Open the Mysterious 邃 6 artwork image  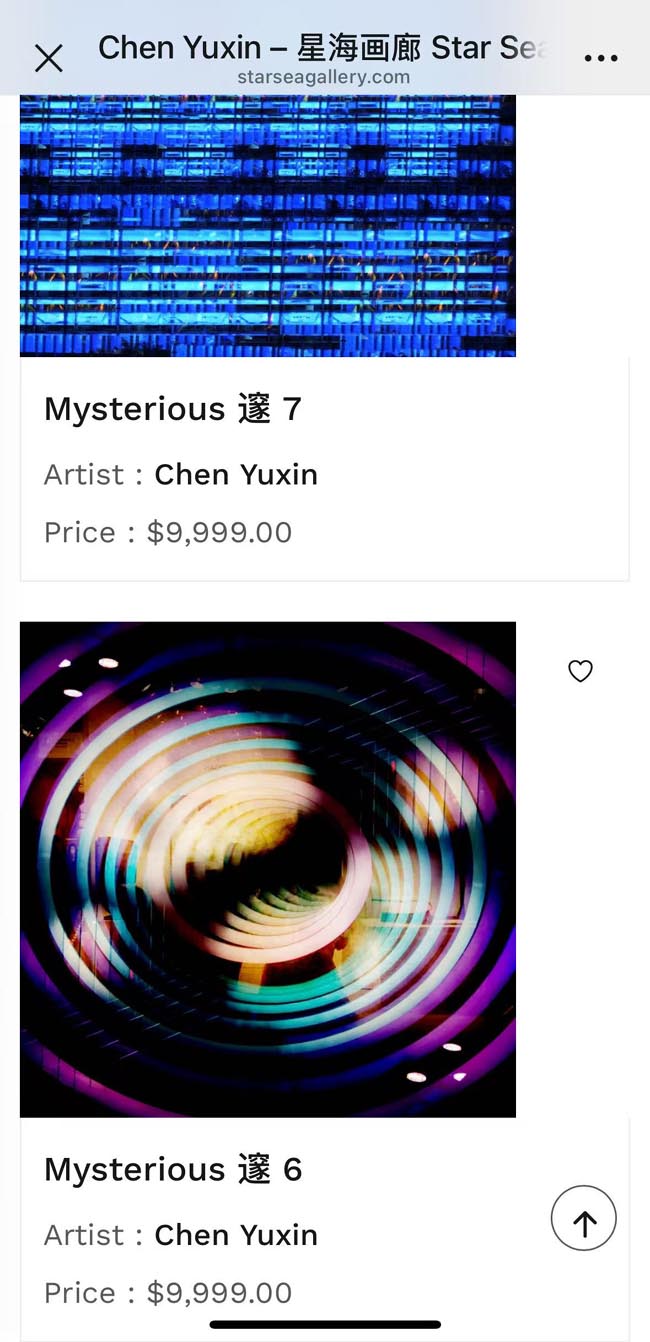[268, 869]
